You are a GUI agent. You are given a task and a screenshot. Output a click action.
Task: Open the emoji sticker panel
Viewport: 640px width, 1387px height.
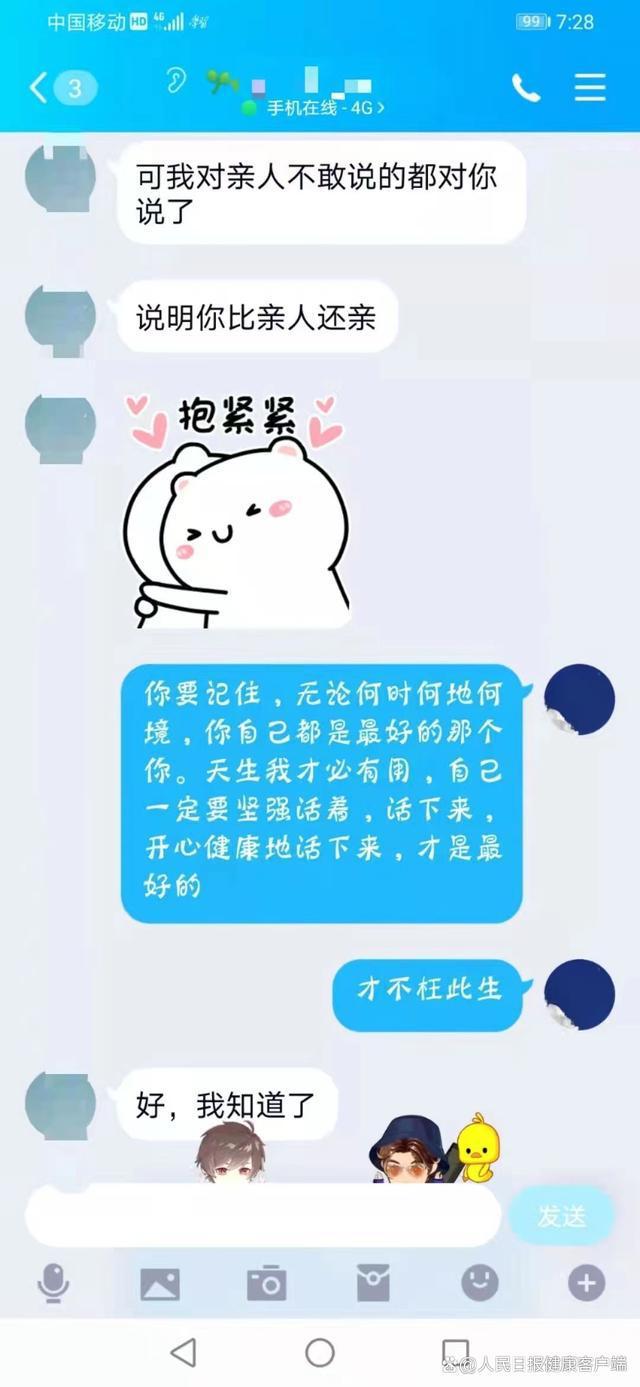479,1283
